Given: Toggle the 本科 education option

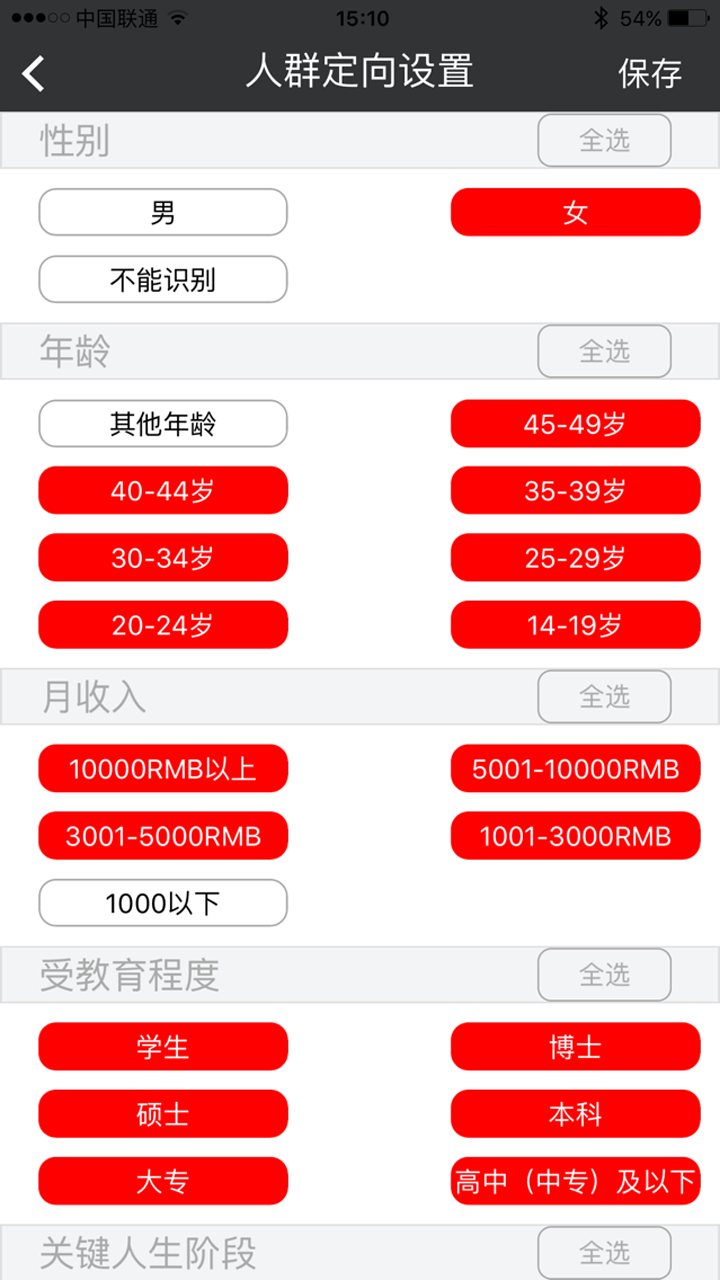Looking at the screenshot, I should pyautogui.click(x=575, y=1114).
